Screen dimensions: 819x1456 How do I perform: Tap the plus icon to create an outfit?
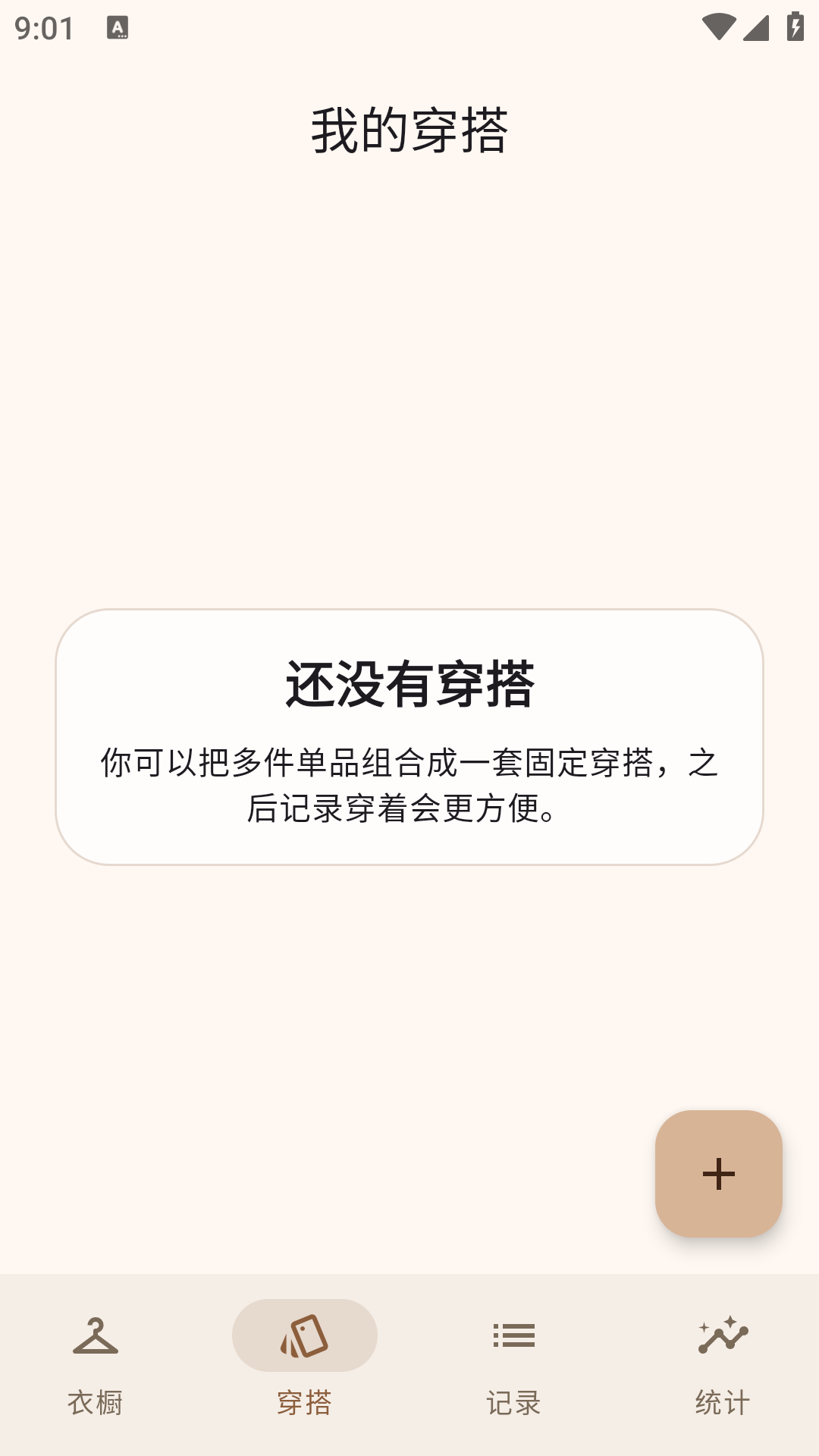718,1174
